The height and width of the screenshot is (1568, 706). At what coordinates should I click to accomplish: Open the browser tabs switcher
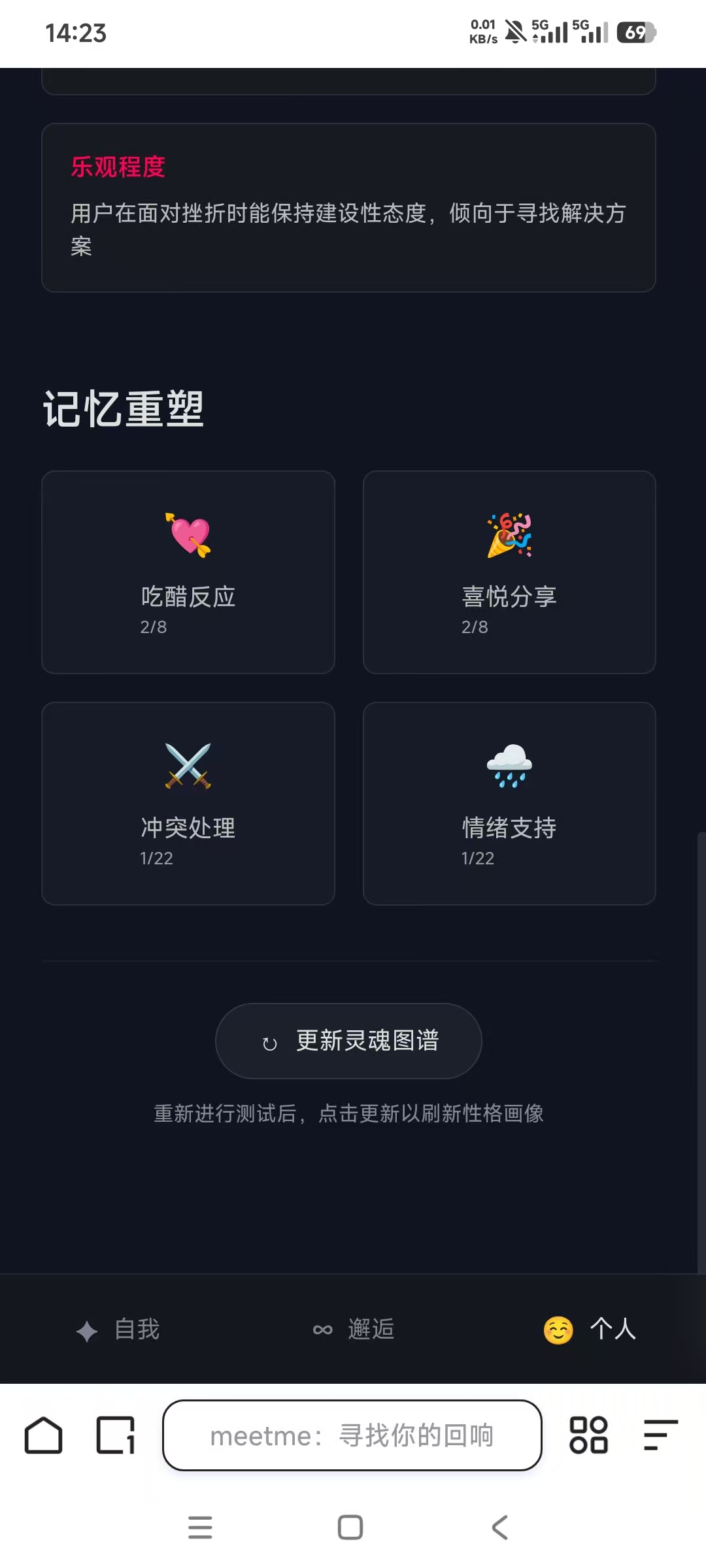(x=116, y=1435)
